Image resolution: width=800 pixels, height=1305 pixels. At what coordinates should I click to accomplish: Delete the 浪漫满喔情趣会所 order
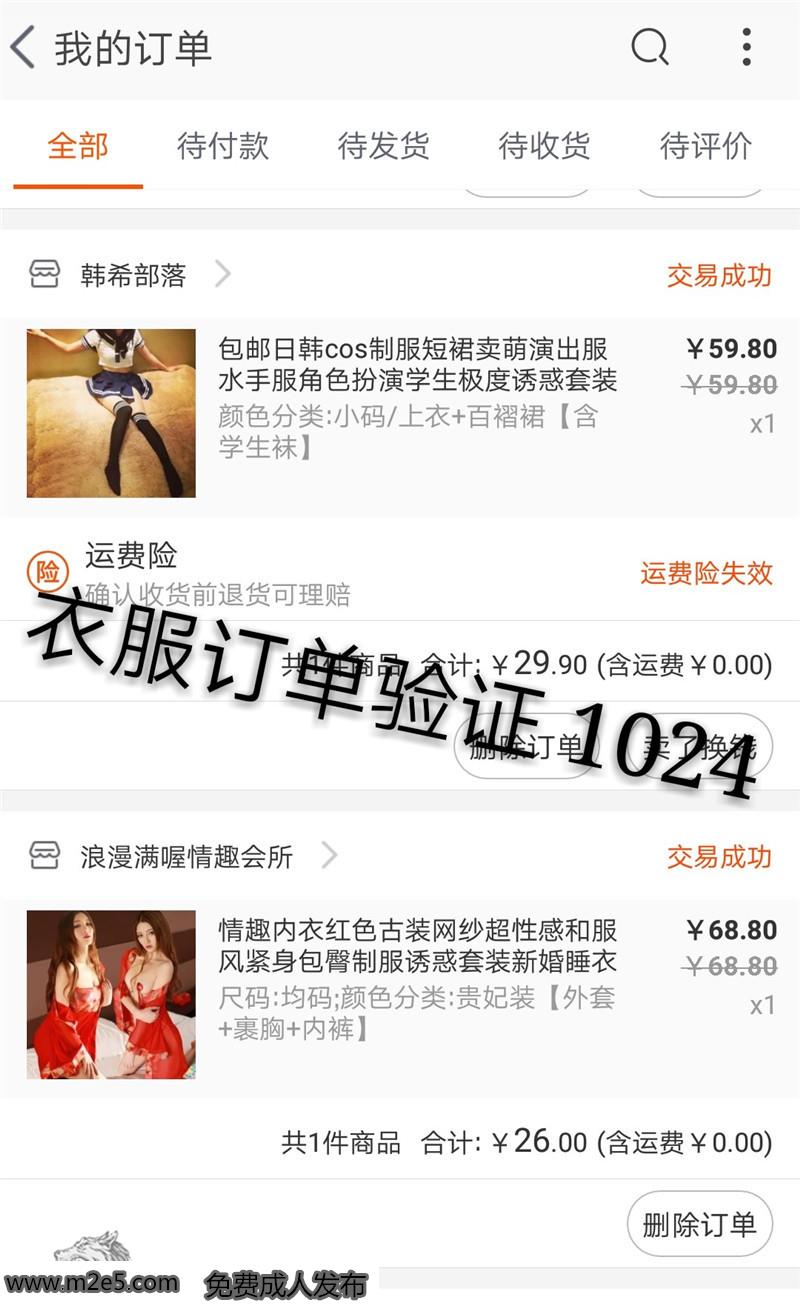click(x=699, y=1224)
